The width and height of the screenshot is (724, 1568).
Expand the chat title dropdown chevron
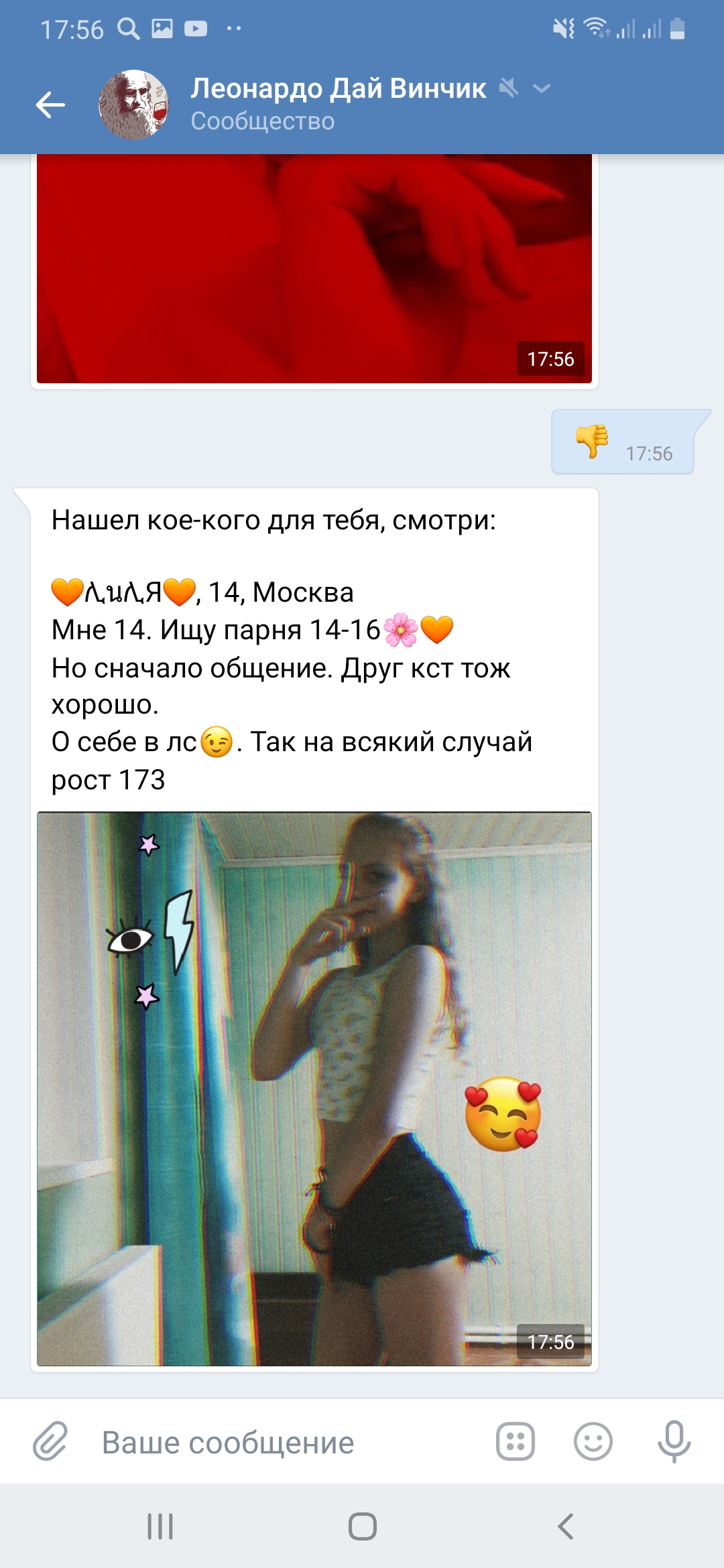click(x=541, y=88)
